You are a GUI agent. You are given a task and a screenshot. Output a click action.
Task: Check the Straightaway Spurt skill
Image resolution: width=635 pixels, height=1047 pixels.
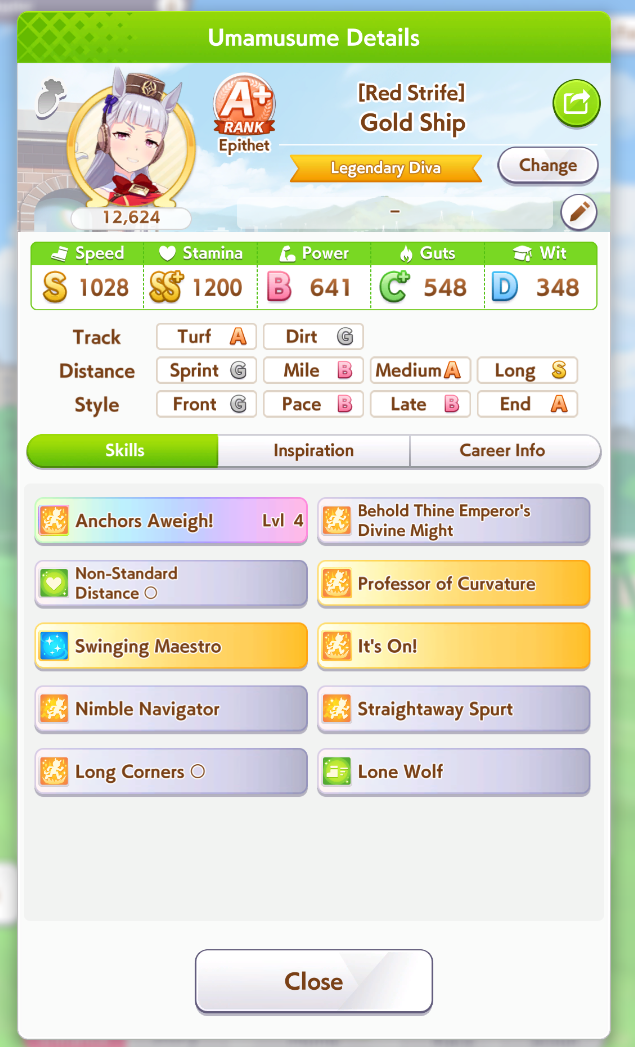tap(454, 709)
